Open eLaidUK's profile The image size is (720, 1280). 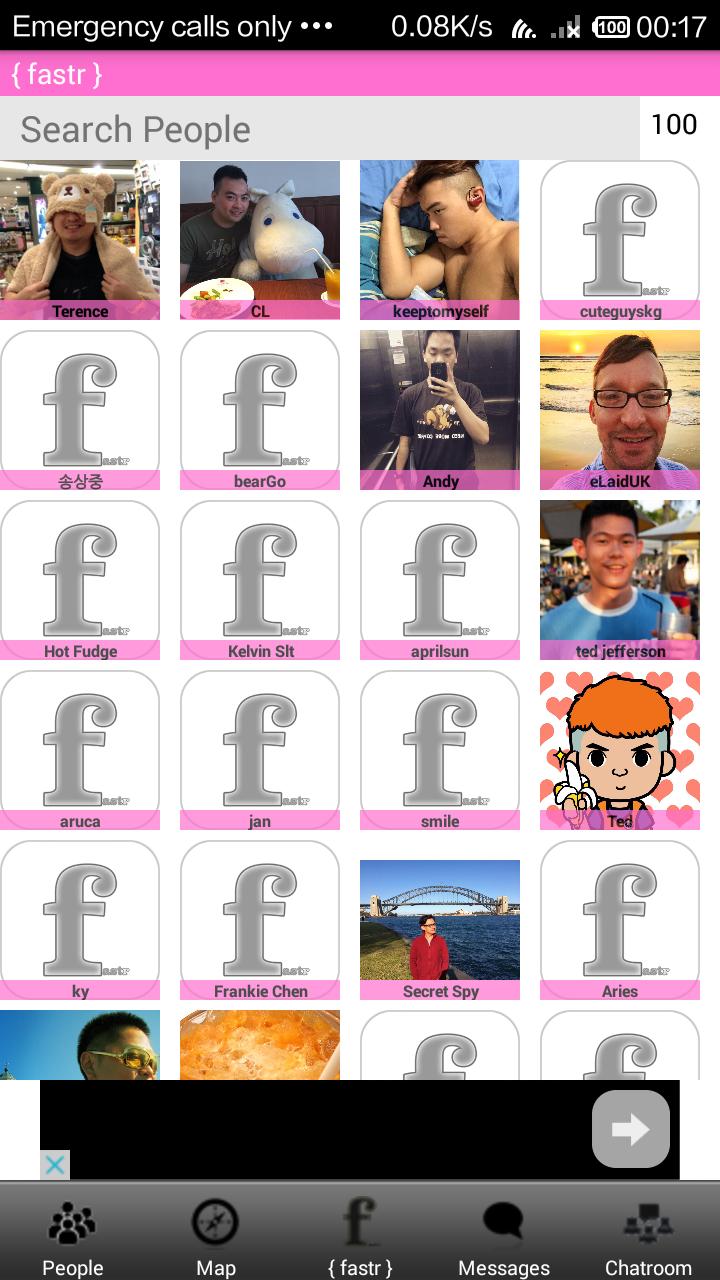pyautogui.click(x=620, y=410)
